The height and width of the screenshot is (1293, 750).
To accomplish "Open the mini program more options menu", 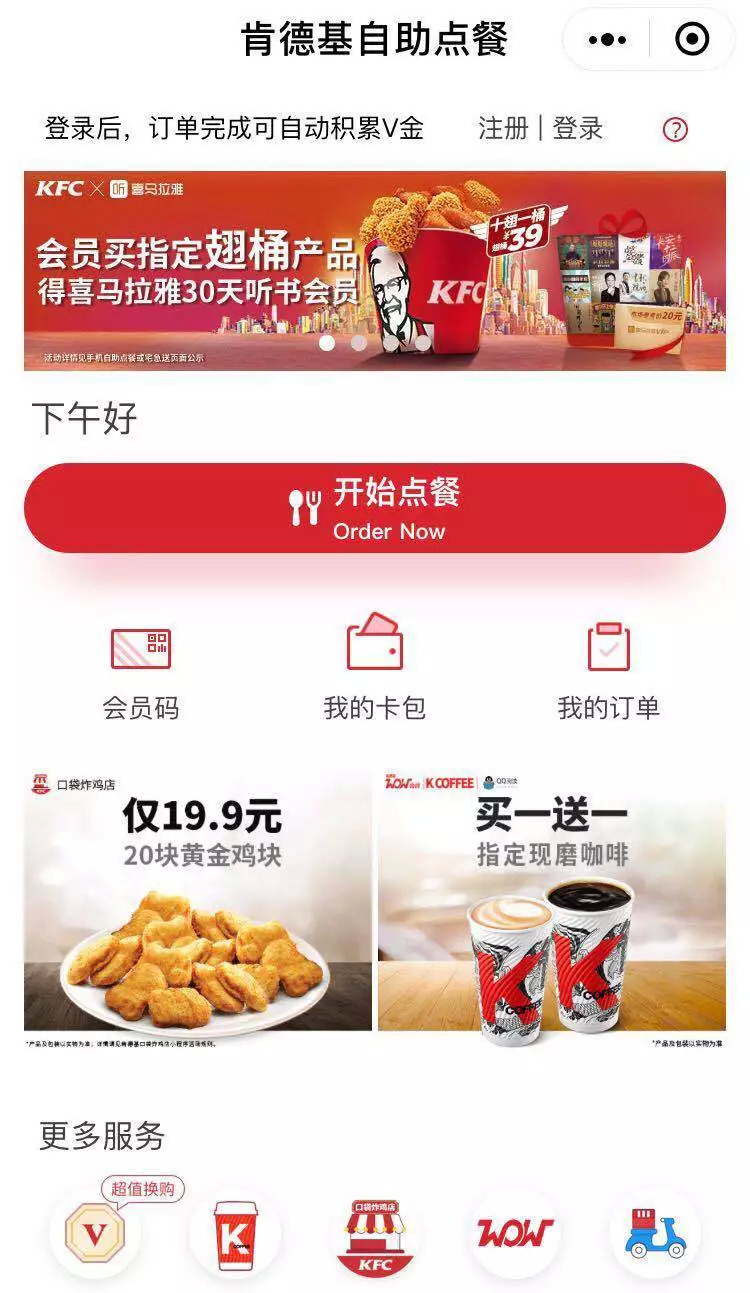I will (x=607, y=40).
